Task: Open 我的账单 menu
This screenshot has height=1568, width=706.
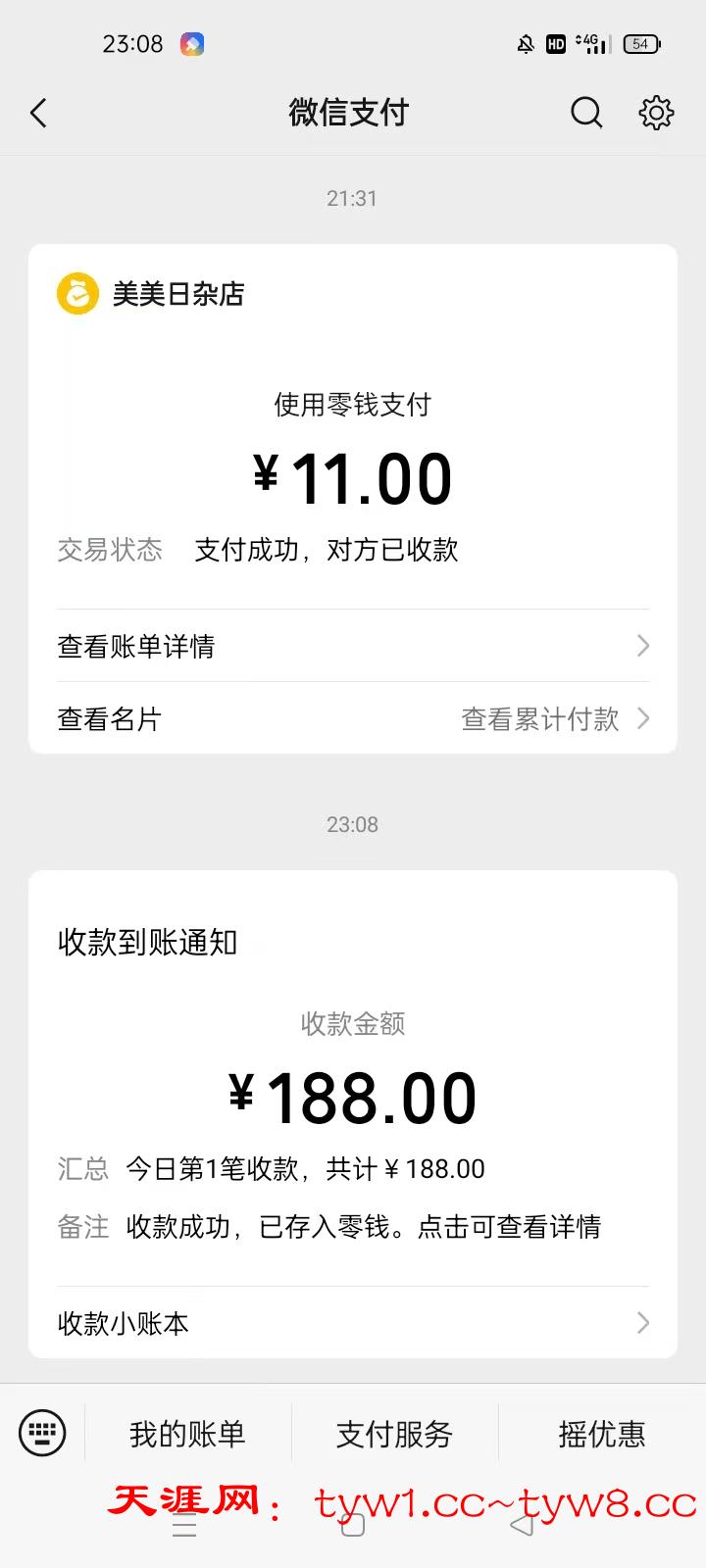Action: point(187,1434)
